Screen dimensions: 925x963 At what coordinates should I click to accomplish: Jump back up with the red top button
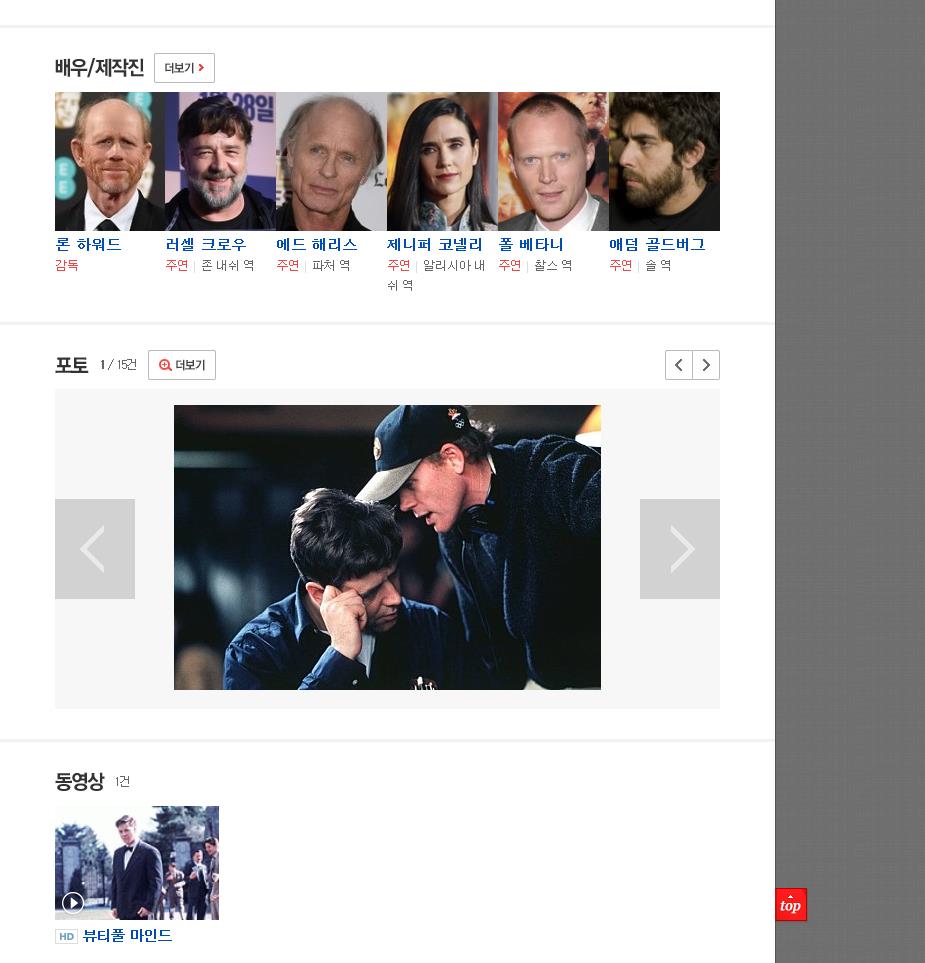pyautogui.click(x=791, y=905)
